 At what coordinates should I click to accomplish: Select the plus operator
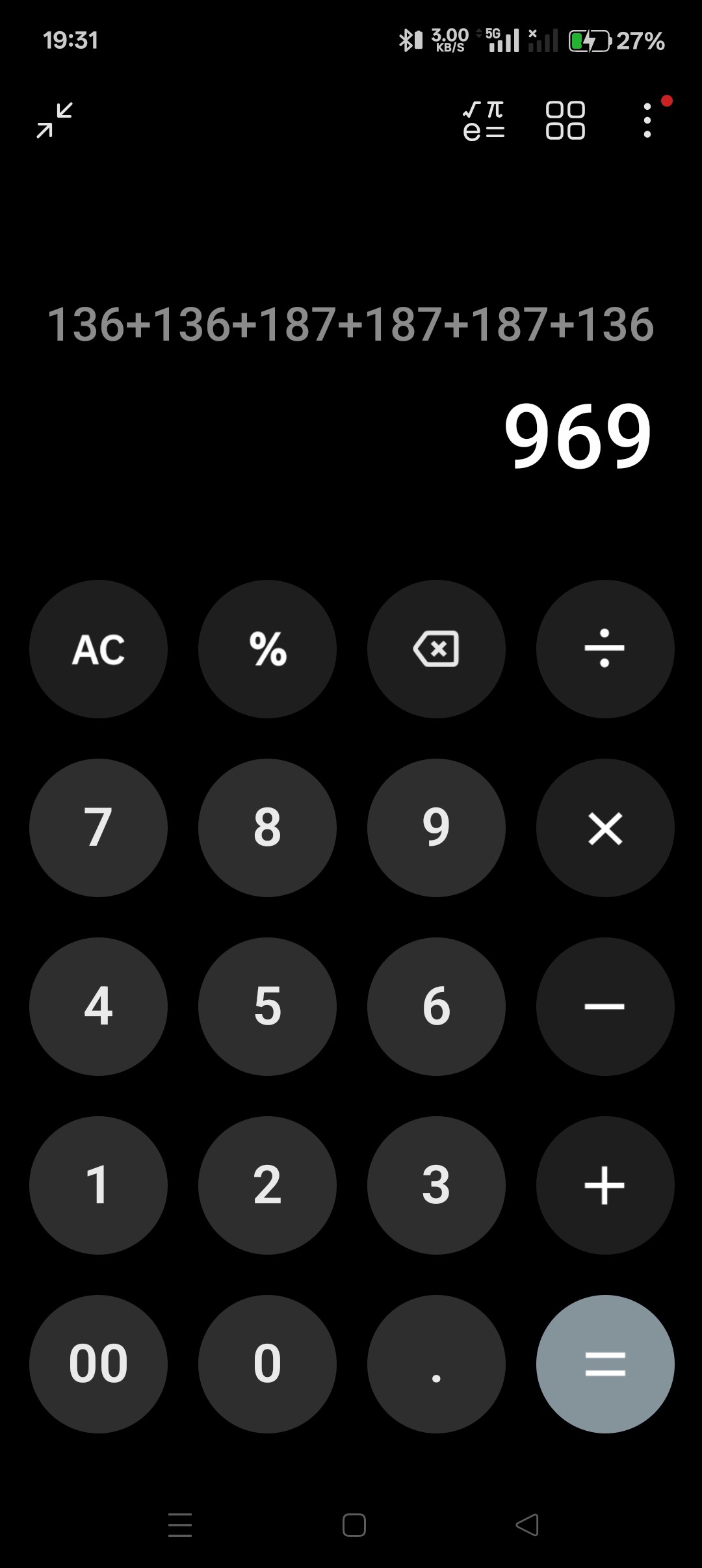[x=605, y=1185]
